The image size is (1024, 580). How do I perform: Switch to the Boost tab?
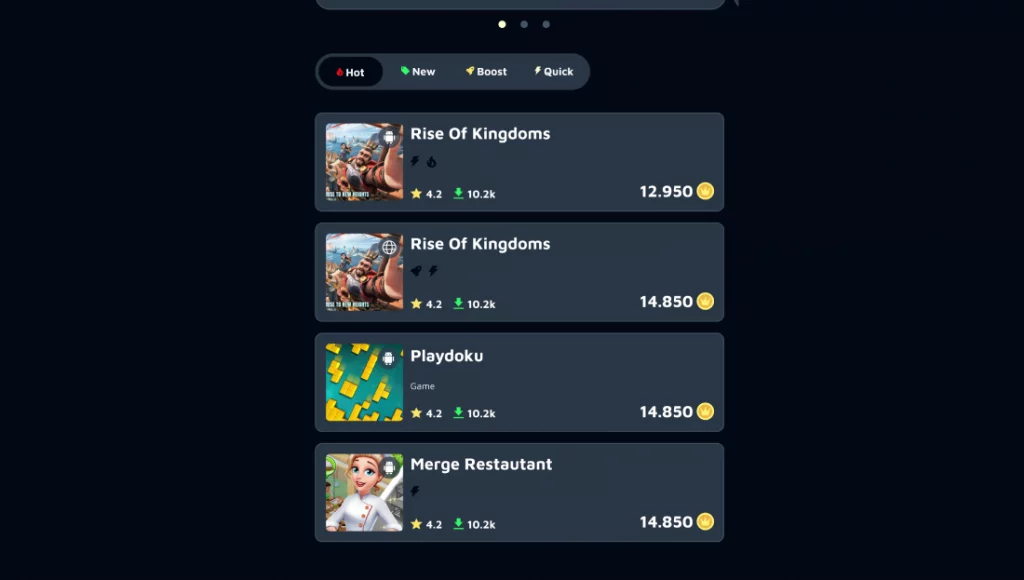pos(486,72)
